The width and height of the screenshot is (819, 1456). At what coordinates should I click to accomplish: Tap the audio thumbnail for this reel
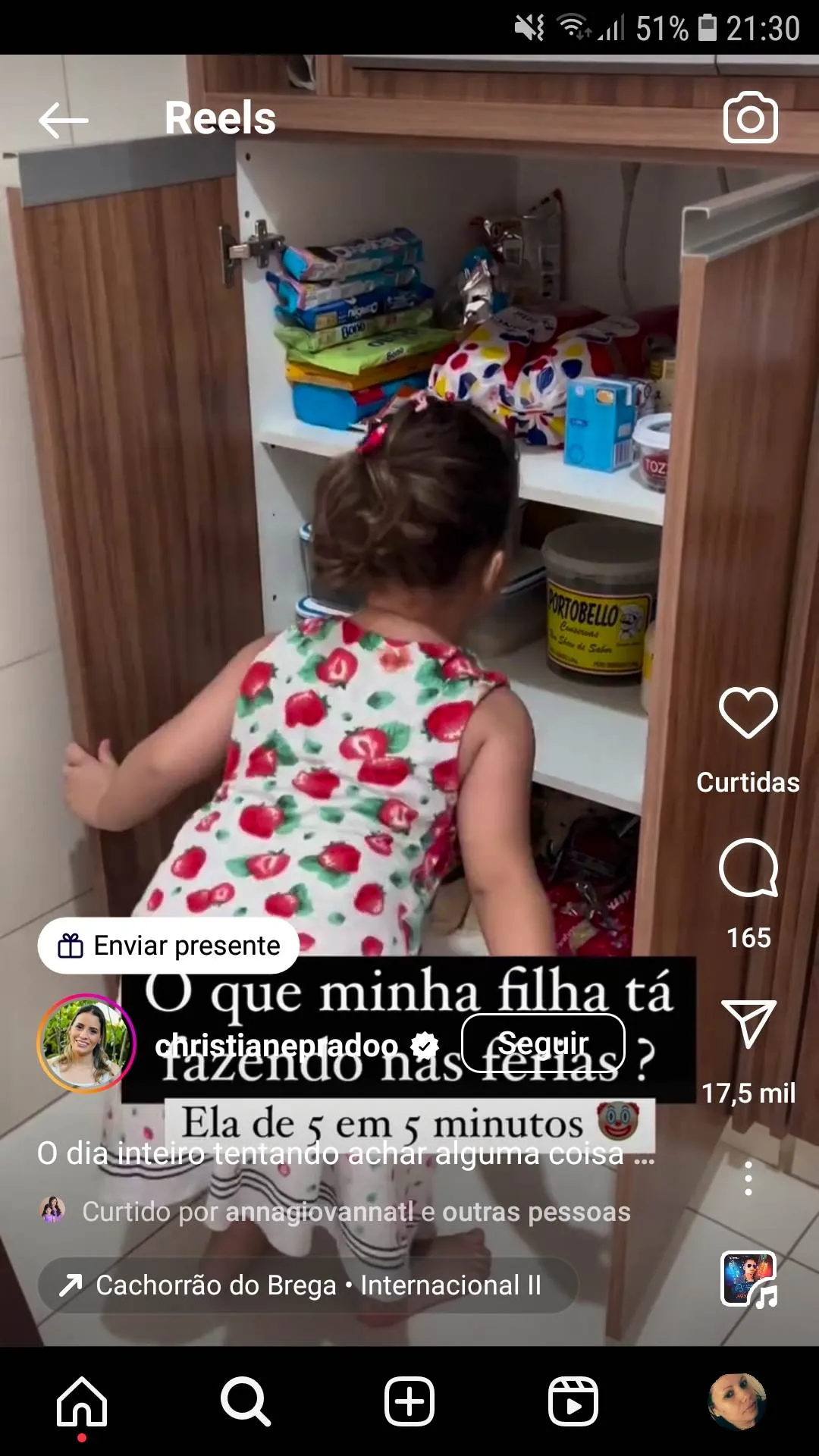click(748, 1279)
